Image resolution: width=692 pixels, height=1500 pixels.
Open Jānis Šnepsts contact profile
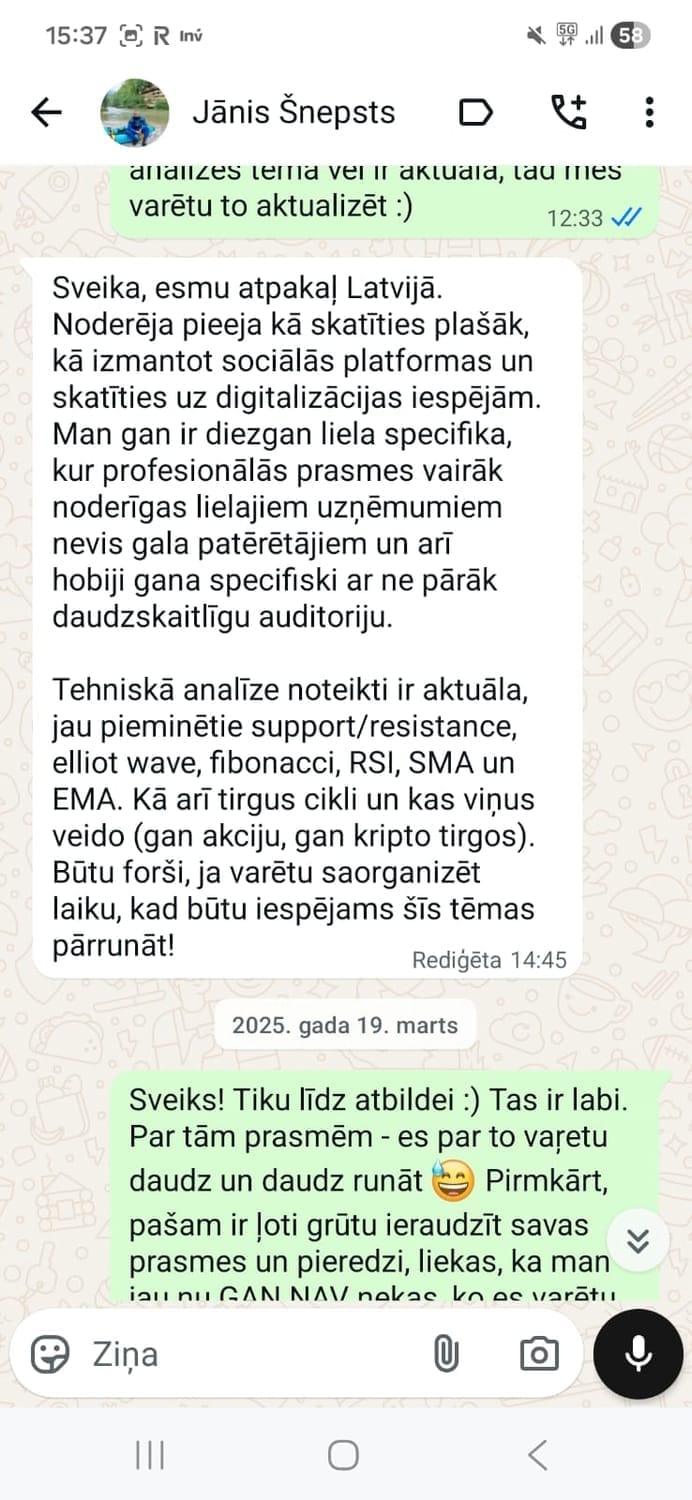[293, 113]
